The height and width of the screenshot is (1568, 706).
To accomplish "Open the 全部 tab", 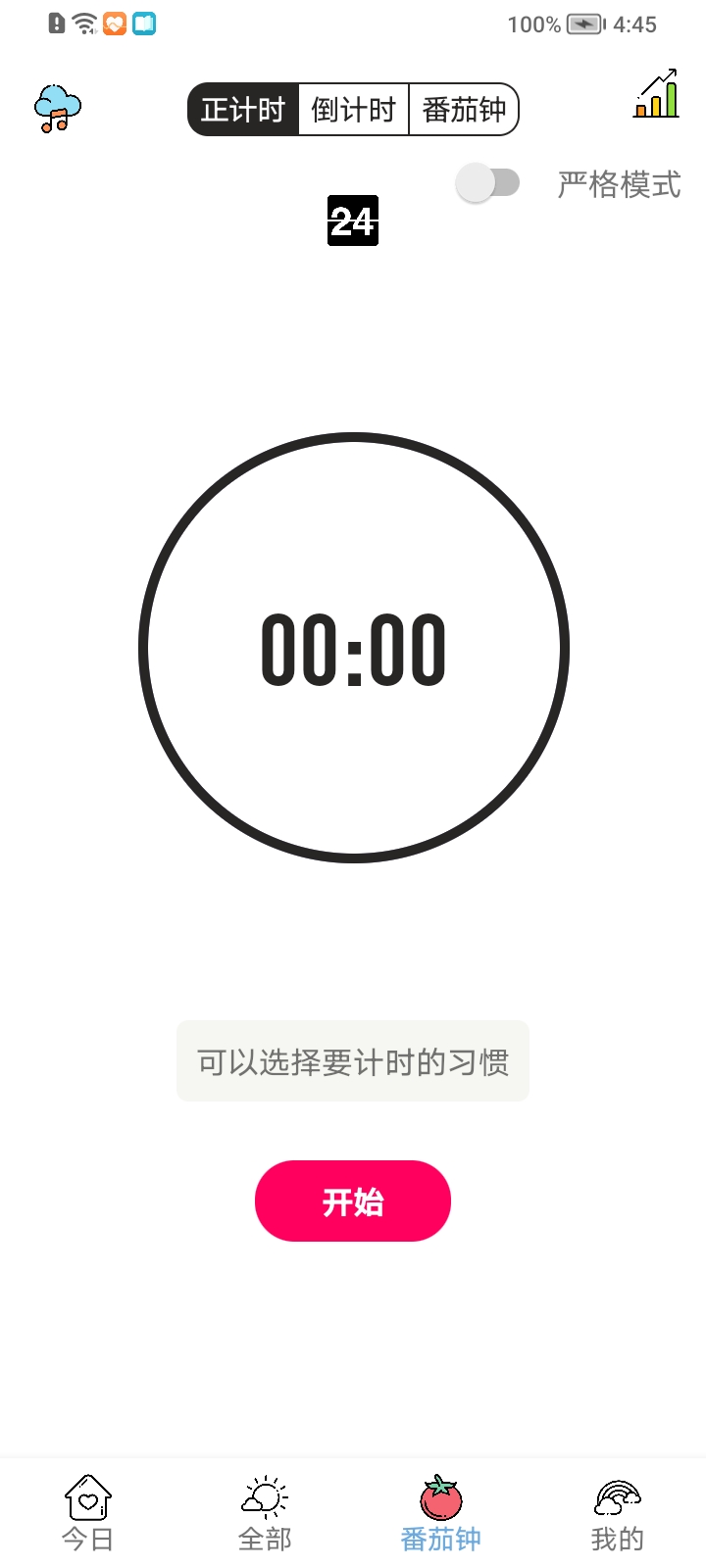I will 265,1514.
